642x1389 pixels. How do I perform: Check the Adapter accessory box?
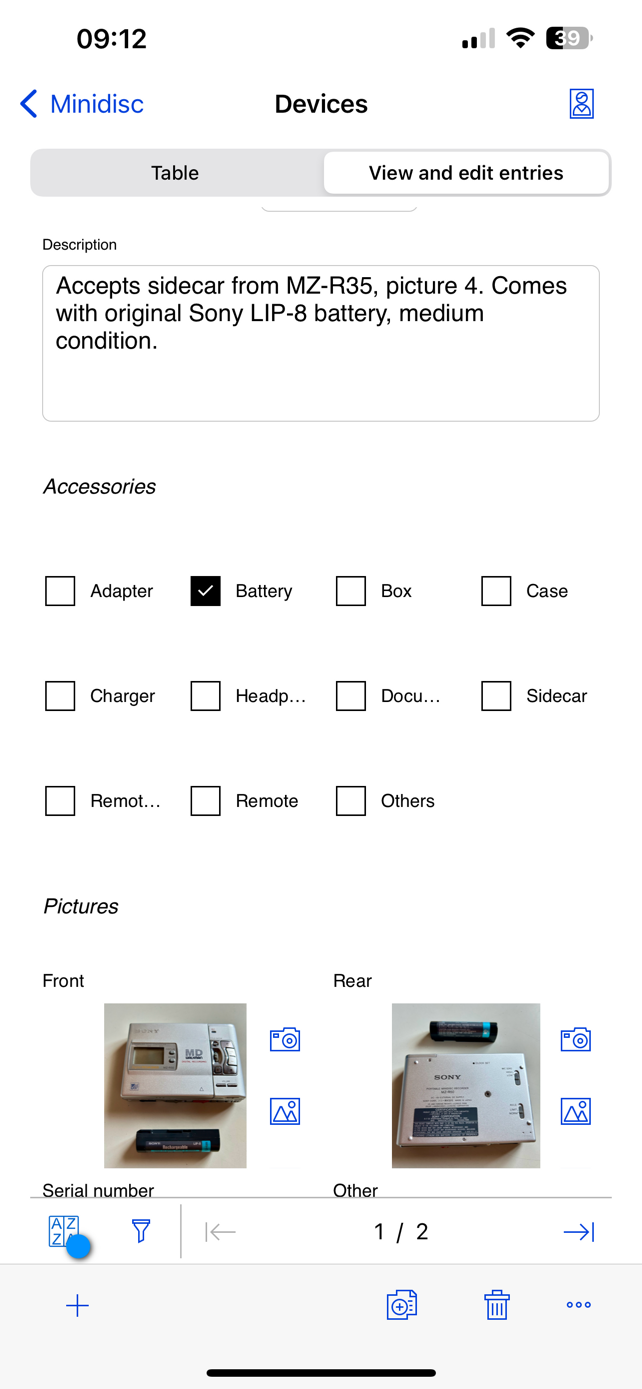(x=60, y=591)
